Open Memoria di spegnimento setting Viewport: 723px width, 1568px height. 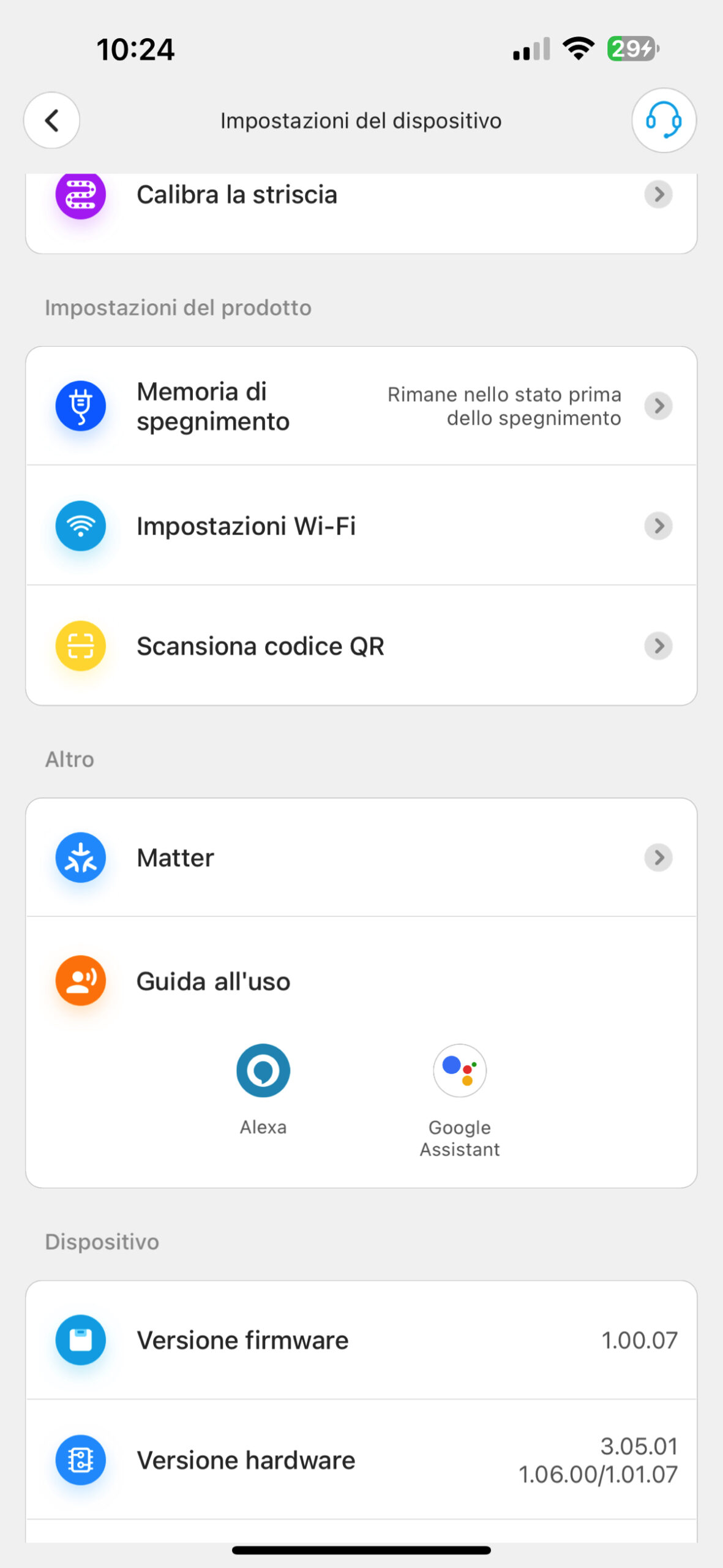[x=361, y=406]
